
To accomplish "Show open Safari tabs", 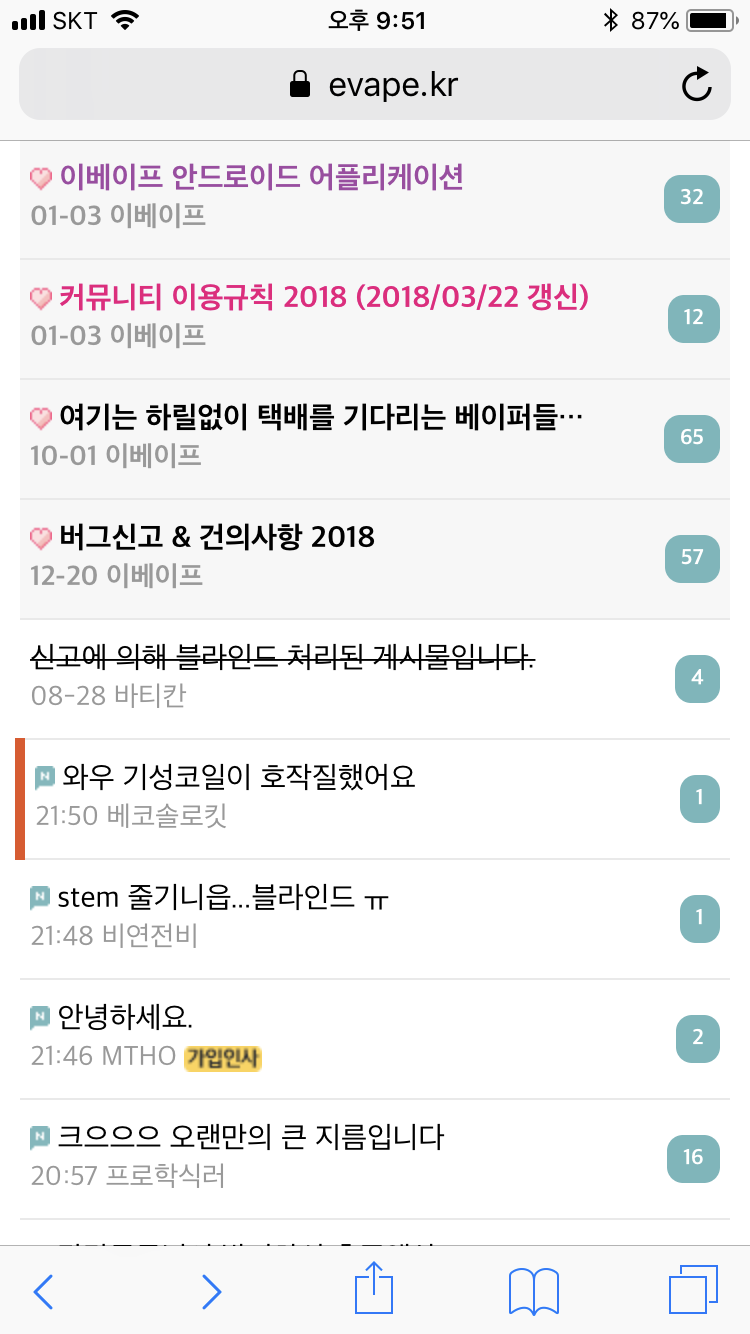I will tap(693, 1290).
